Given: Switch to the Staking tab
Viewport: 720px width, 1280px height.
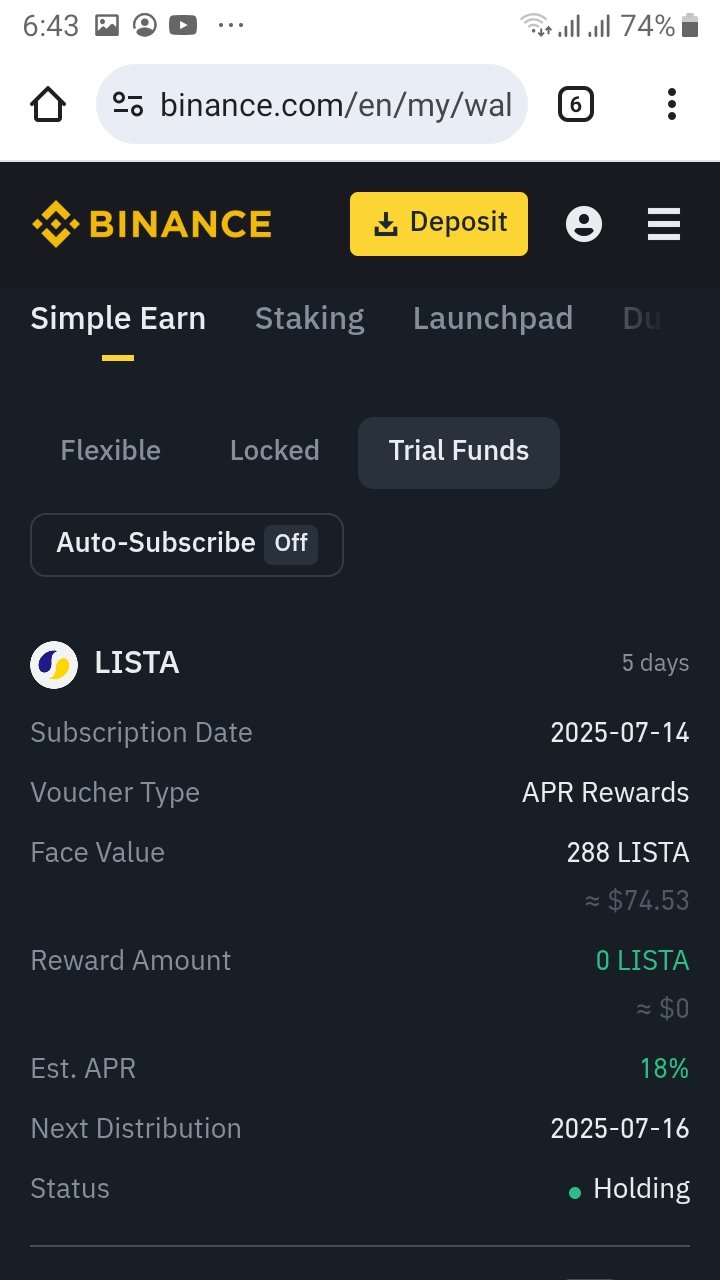Looking at the screenshot, I should point(310,319).
